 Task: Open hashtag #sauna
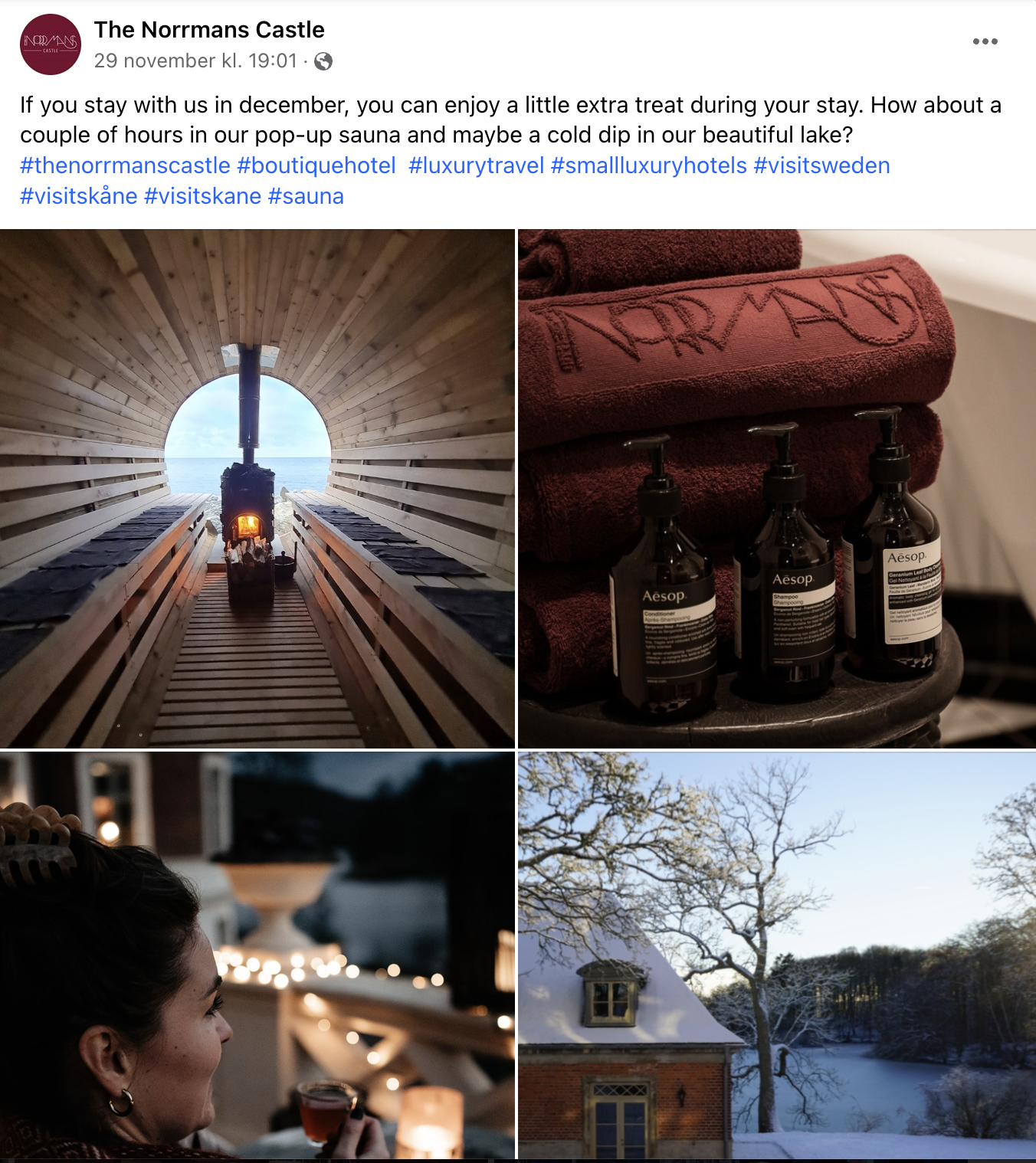point(306,196)
